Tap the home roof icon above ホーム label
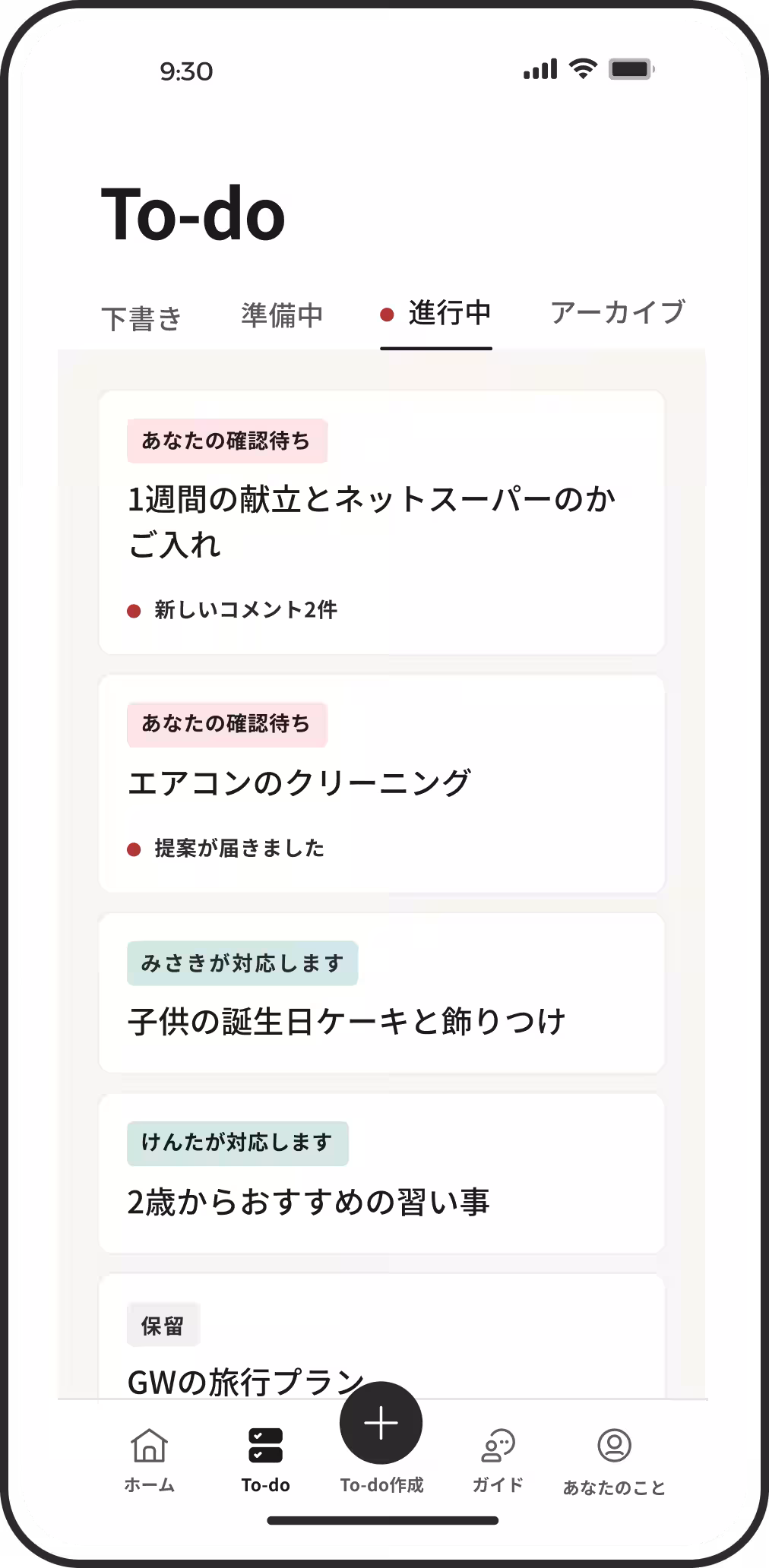769x1568 pixels. (x=150, y=1442)
